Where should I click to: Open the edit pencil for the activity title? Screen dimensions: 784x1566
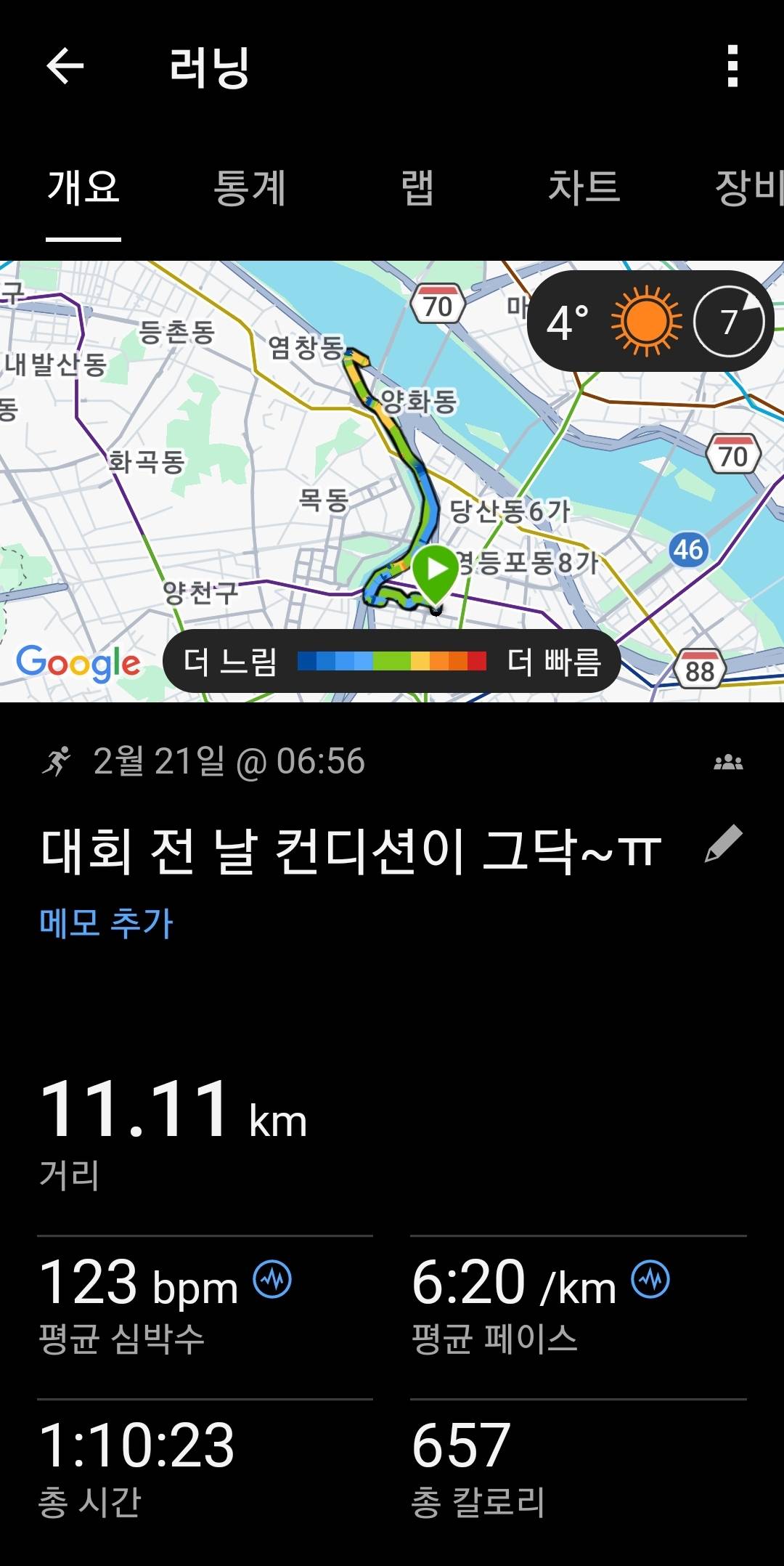click(724, 843)
